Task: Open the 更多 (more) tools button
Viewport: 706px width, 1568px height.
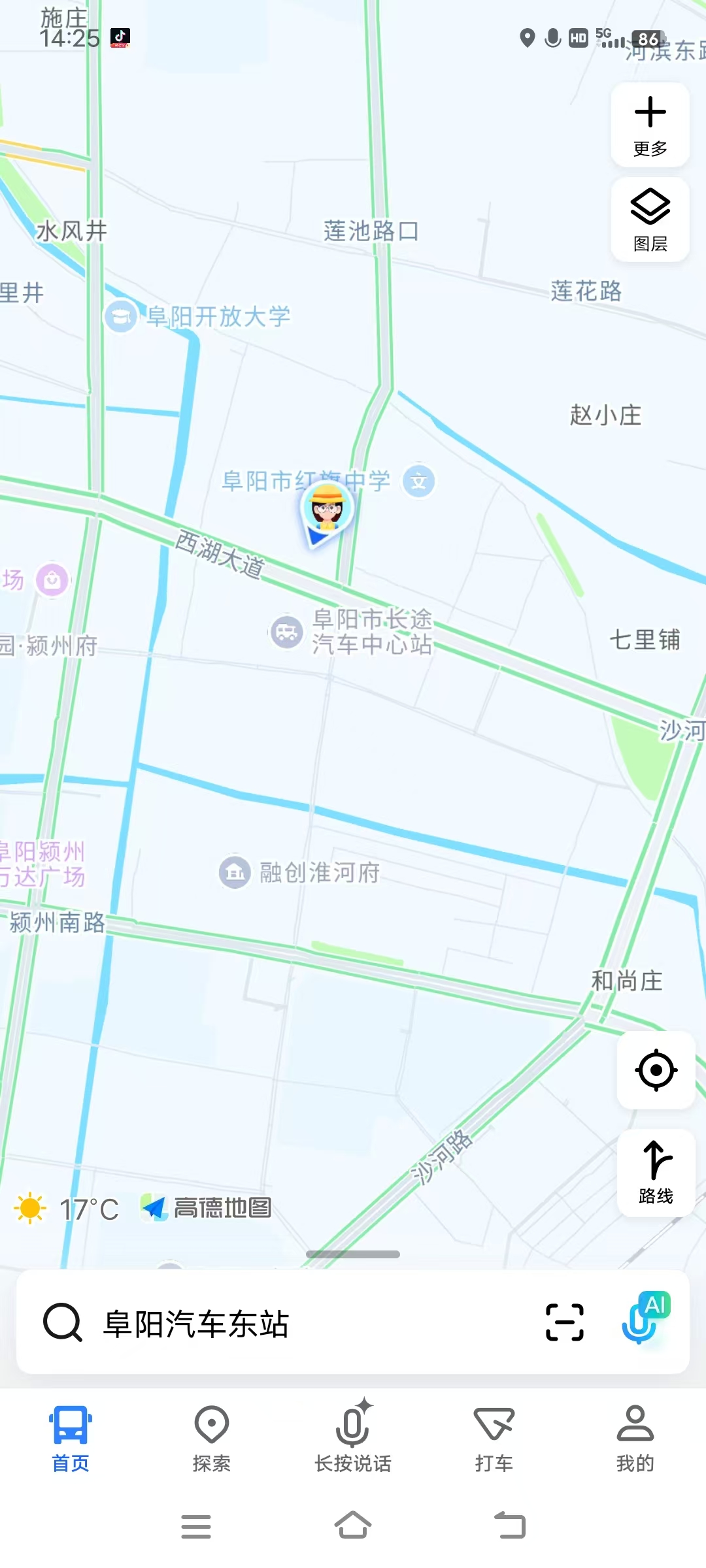Action: click(x=650, y=124)
